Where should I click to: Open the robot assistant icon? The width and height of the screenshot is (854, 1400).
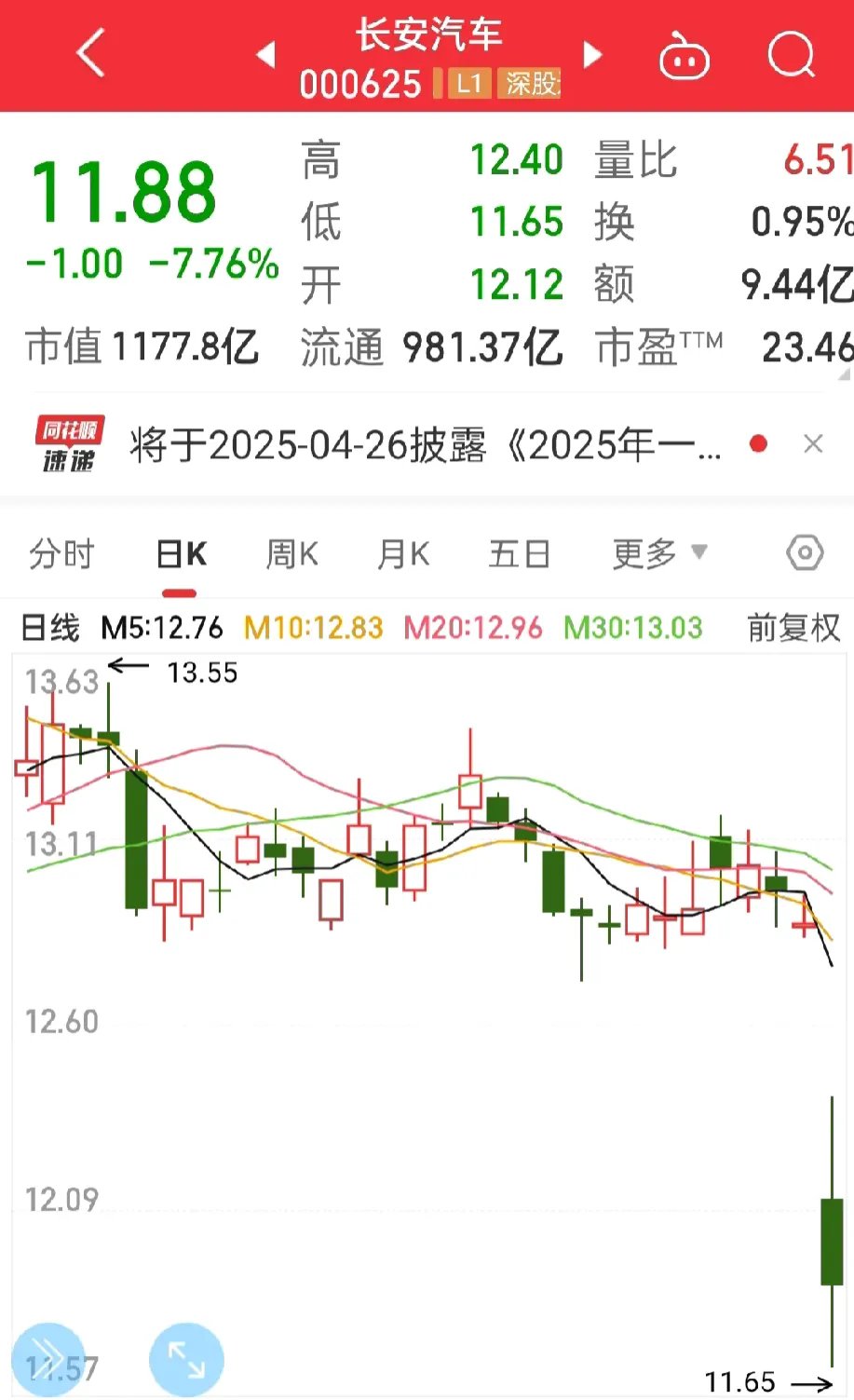click(685, 58)
